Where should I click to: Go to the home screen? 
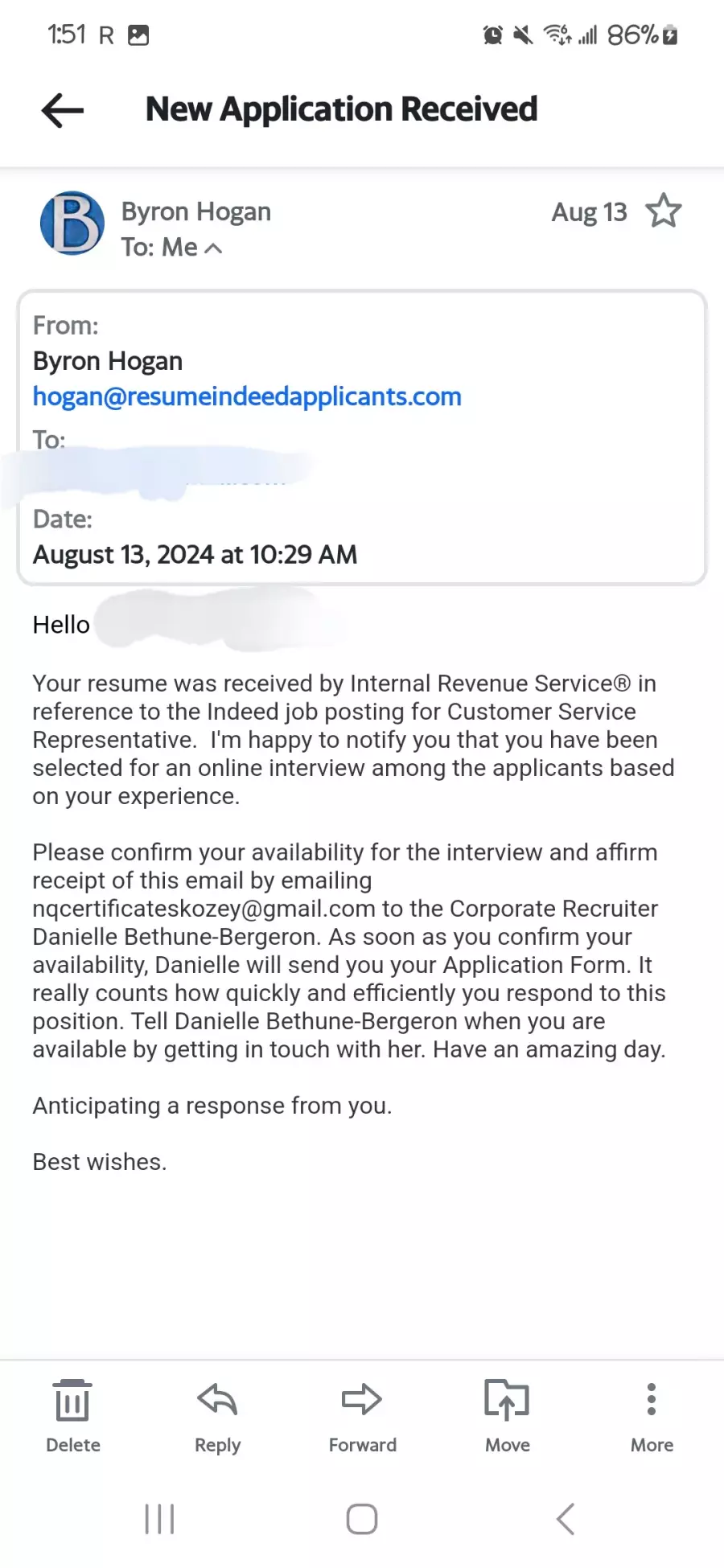point(362,1519)
